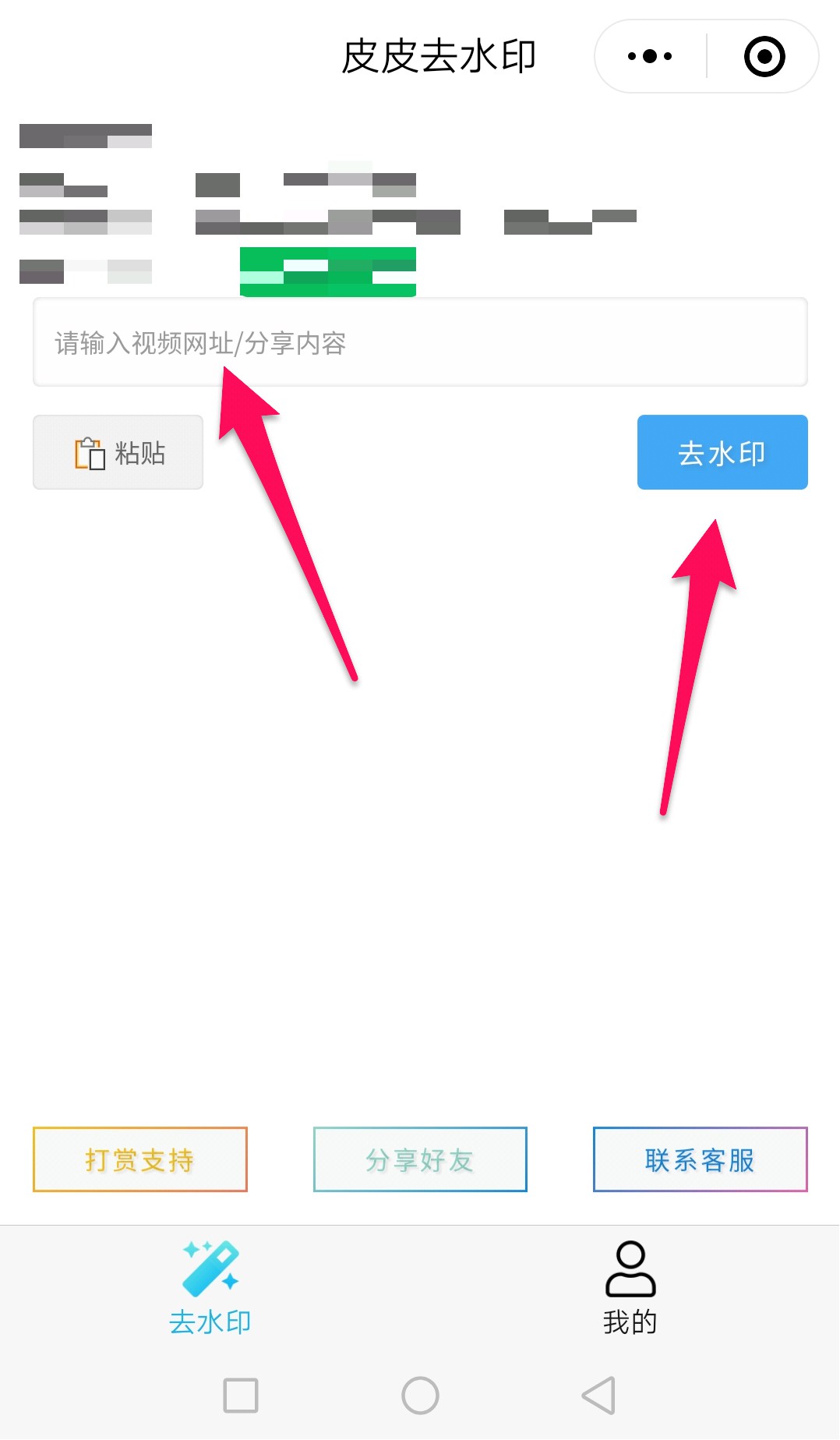Tap the system home button

pos(420,1395)
